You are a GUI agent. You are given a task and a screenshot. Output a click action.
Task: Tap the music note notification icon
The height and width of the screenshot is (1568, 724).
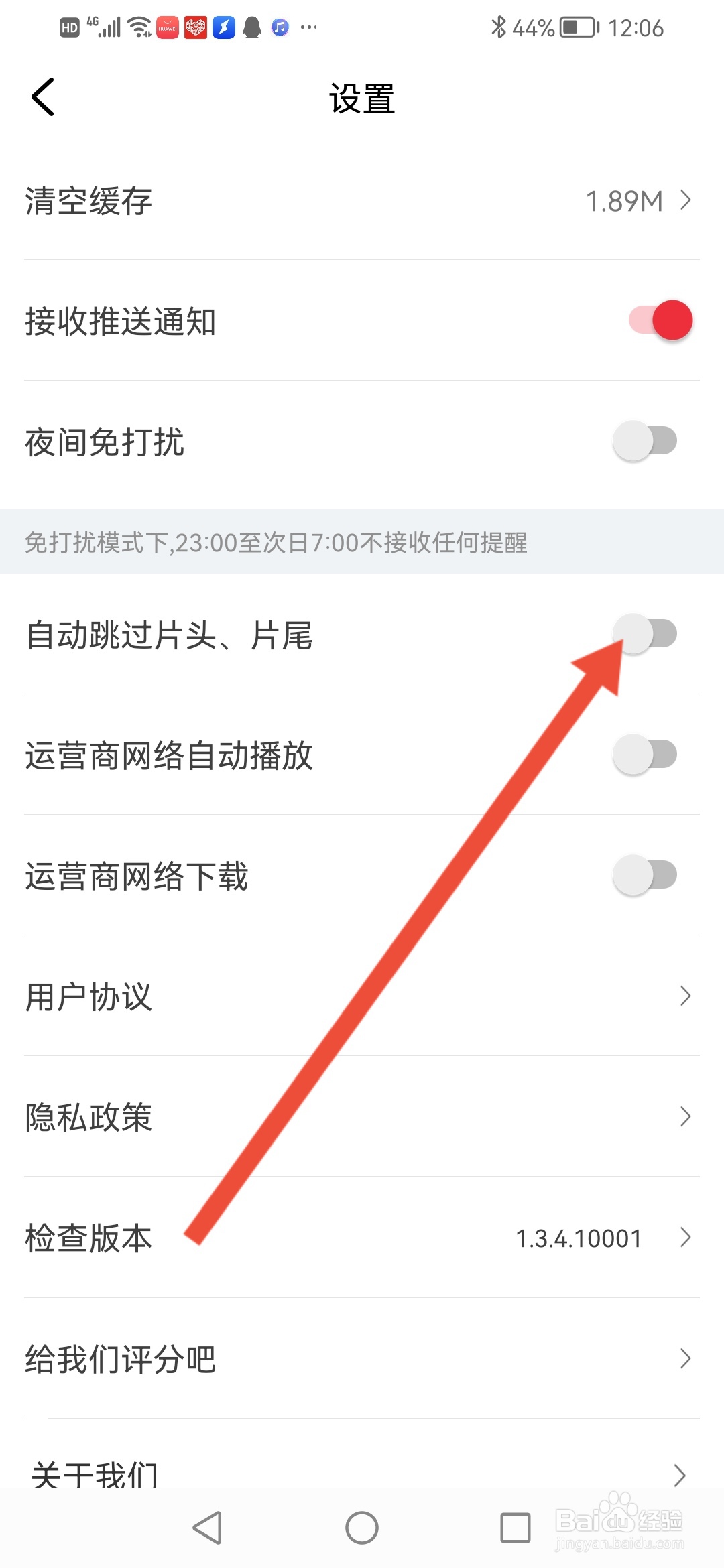[x=279, y=27]
